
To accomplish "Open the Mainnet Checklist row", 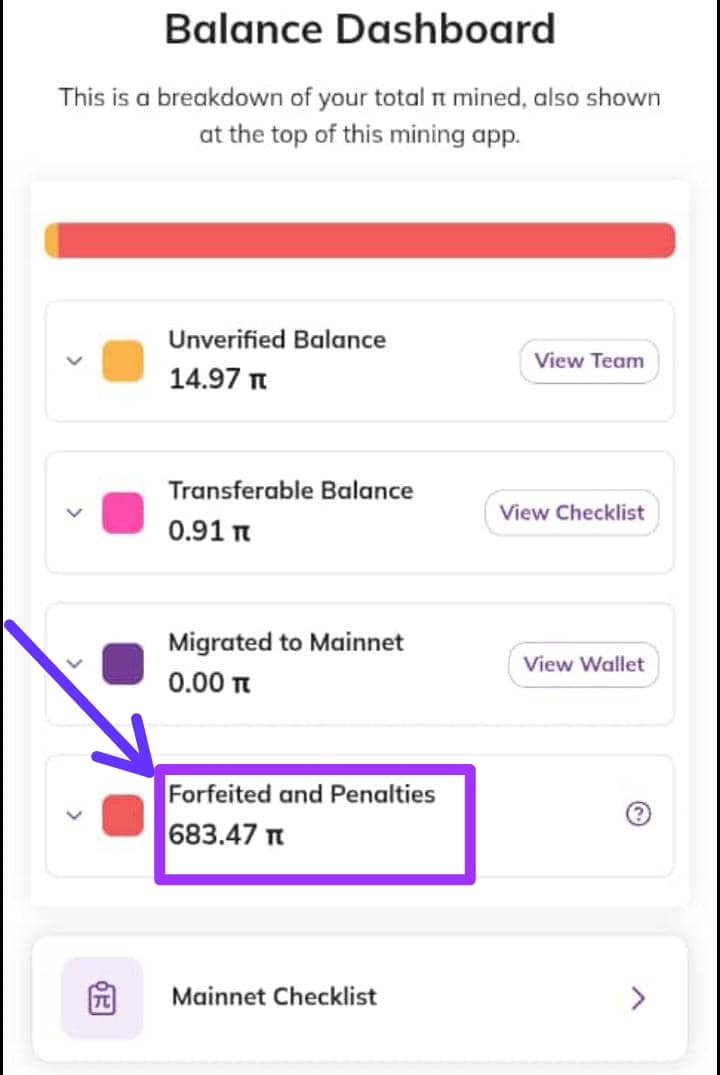I will click(x=360, y=997).
